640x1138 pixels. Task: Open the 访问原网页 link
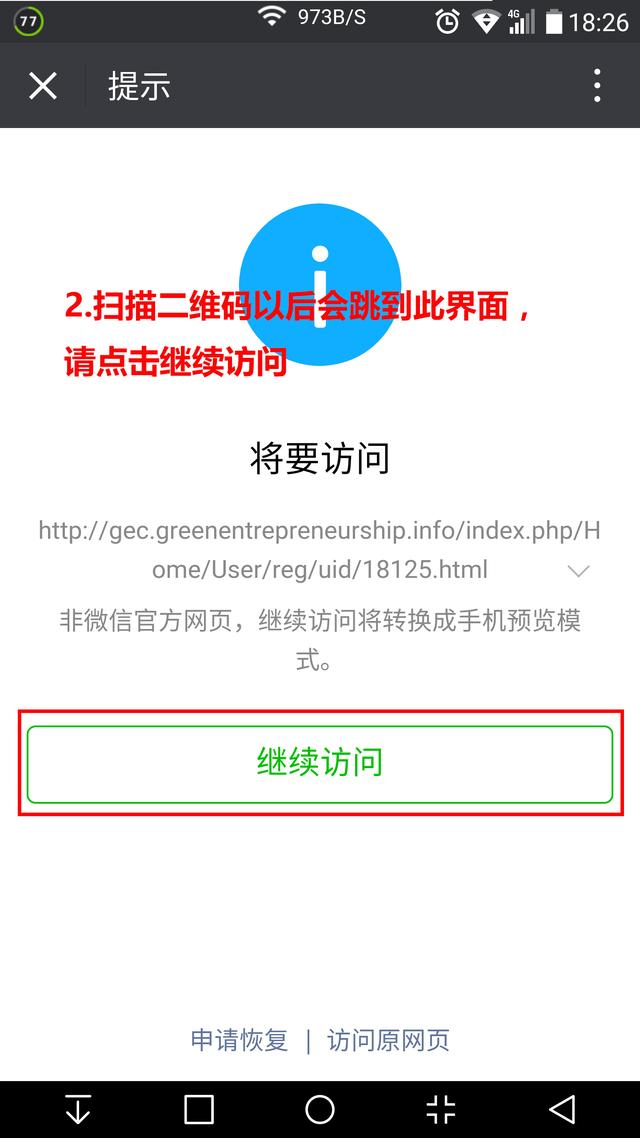(x=388, y=1040)
